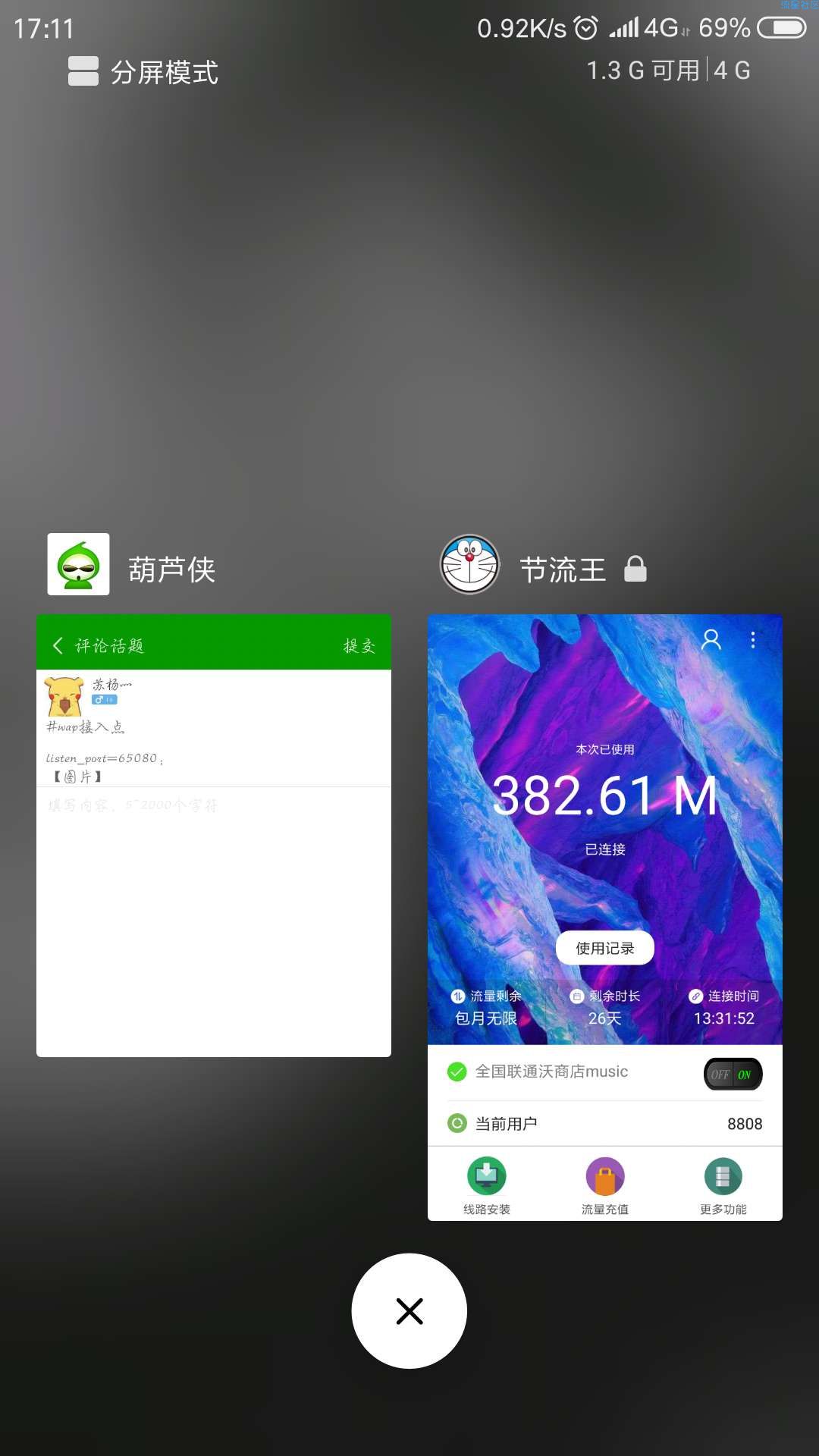Clear all recent apps with X button
819x1456 pixels.
tap(409, 1310)
